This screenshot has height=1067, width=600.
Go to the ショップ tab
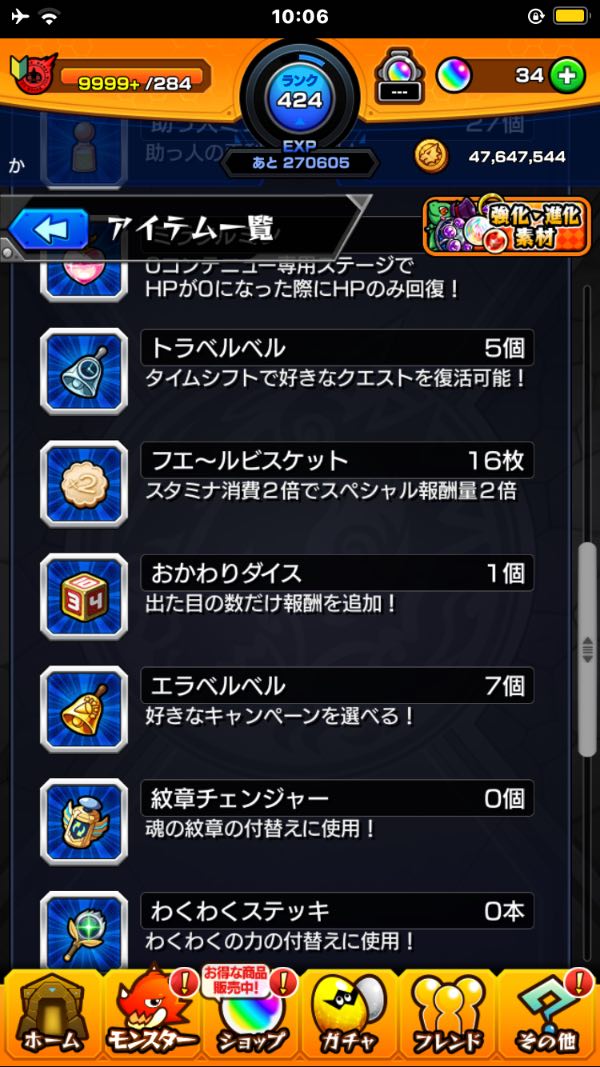[x=250, y=1015]
